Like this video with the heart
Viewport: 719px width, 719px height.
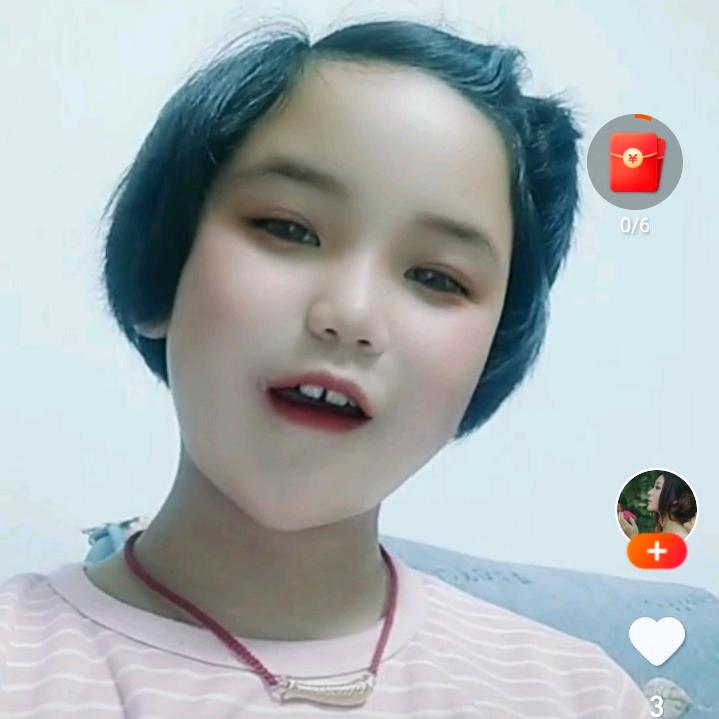click(656, 641)
